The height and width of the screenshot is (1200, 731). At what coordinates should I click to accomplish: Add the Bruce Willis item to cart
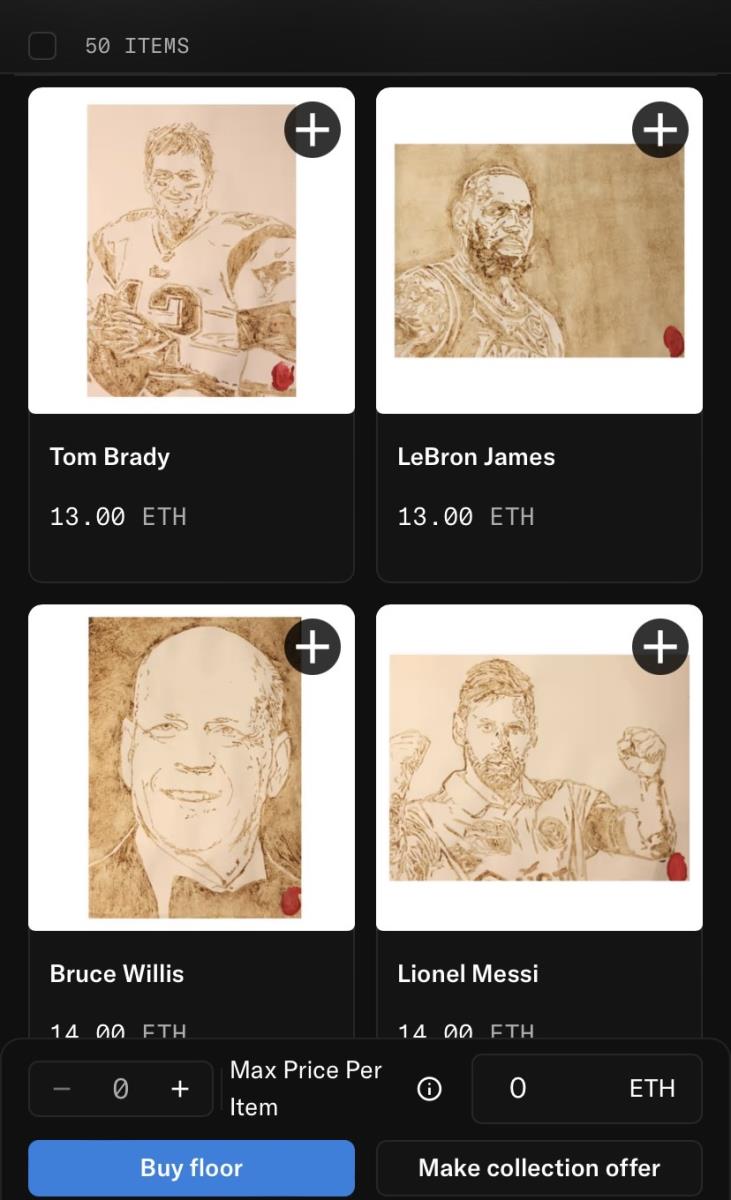pos(312,647)
